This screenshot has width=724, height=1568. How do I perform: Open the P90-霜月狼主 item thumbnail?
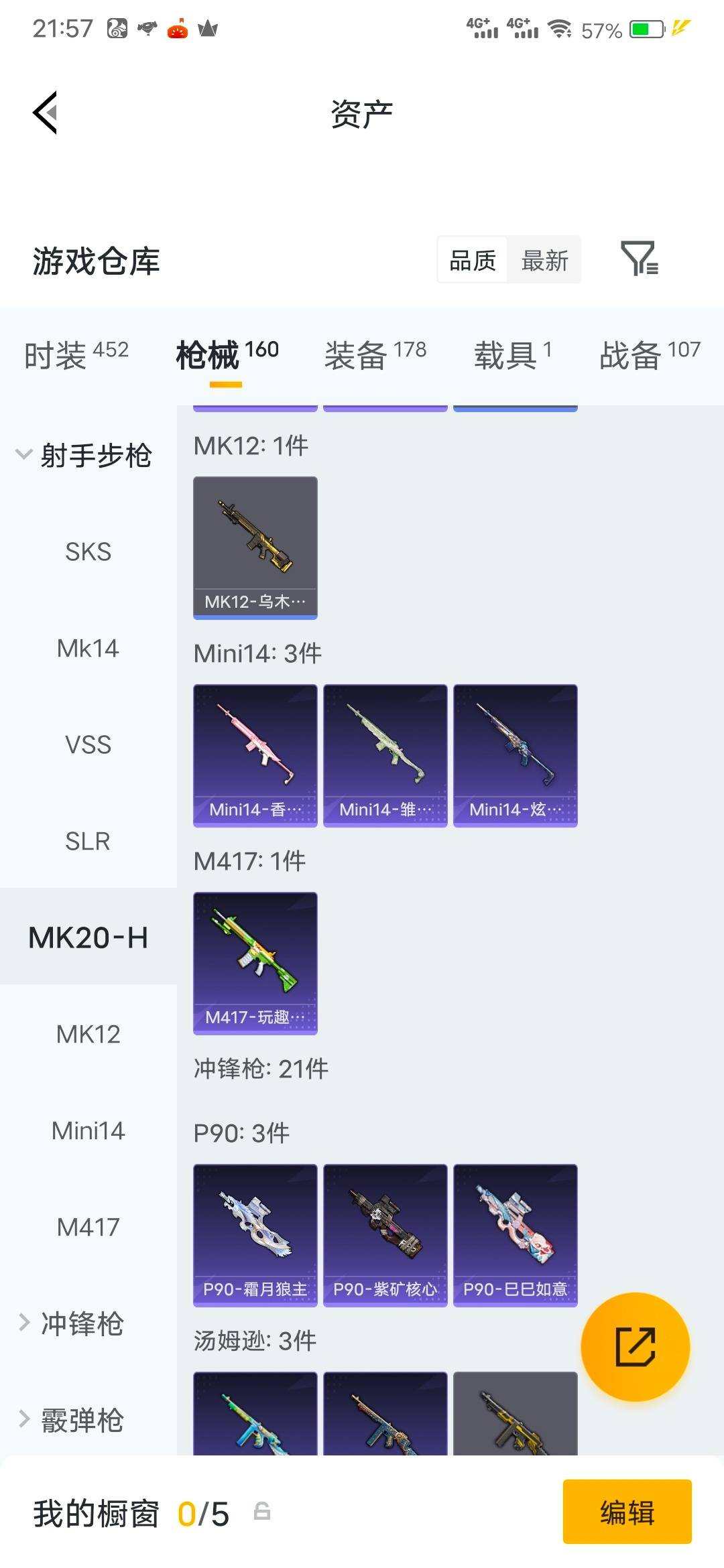pyautogui.click(x=255, y=1233)
